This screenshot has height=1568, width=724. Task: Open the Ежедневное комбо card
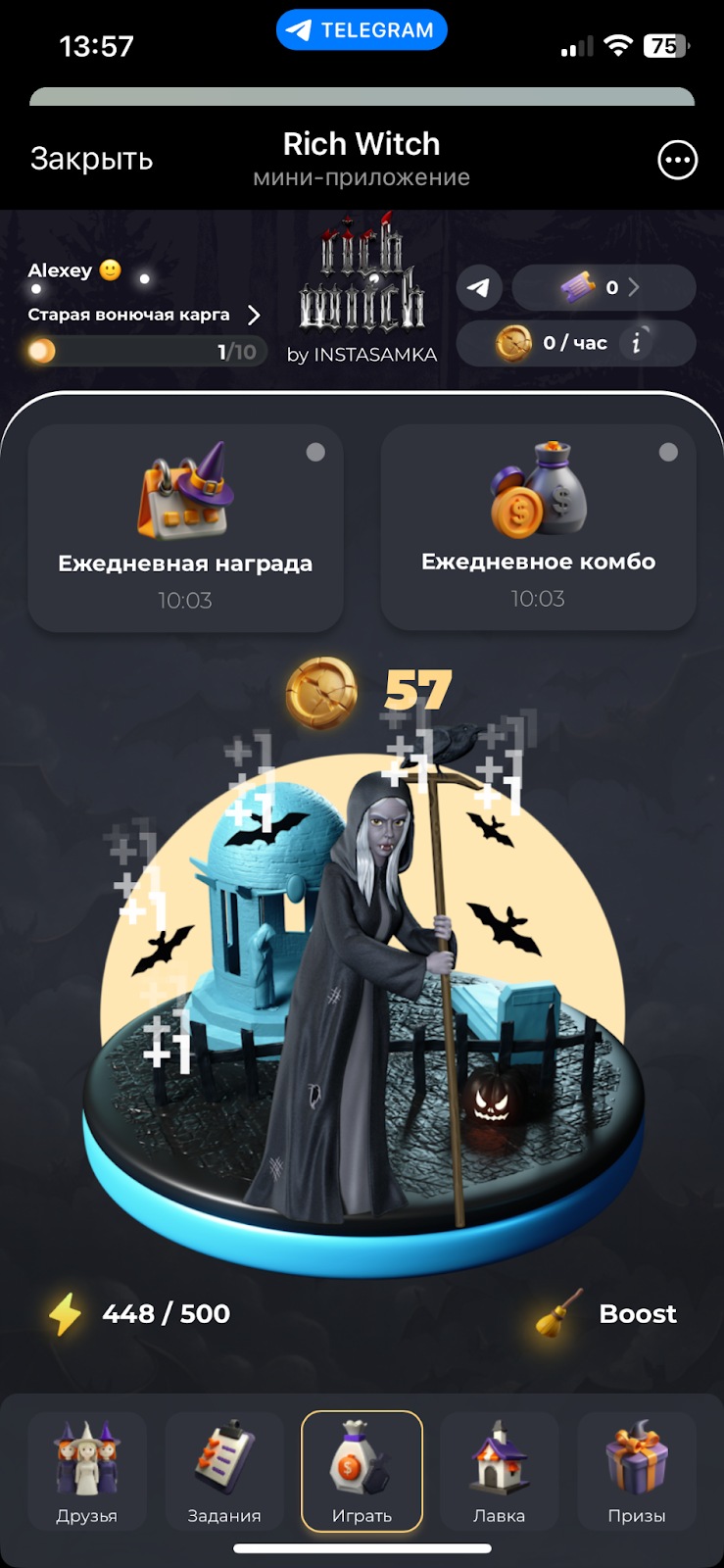(538, 527)
